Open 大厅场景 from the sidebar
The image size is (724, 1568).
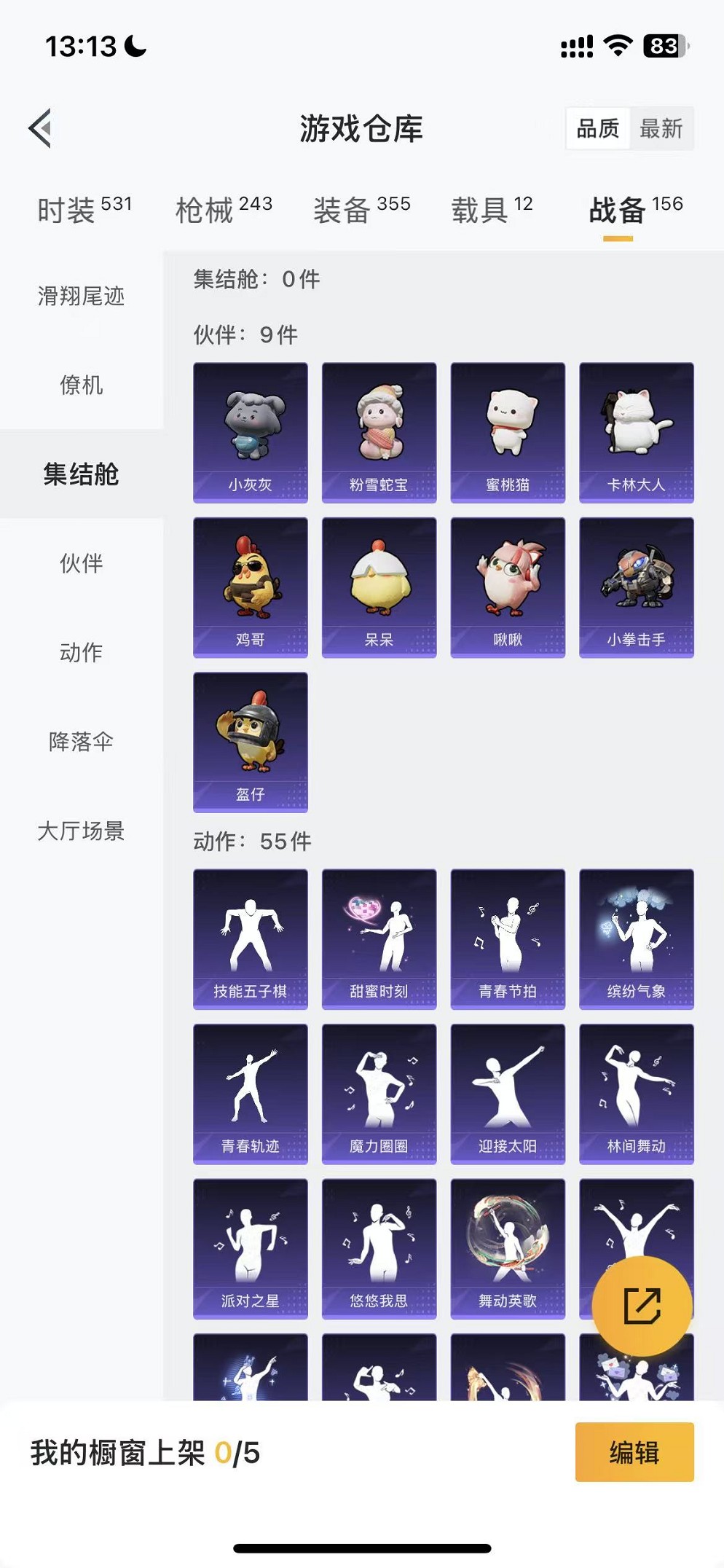[x=82, y=832]
